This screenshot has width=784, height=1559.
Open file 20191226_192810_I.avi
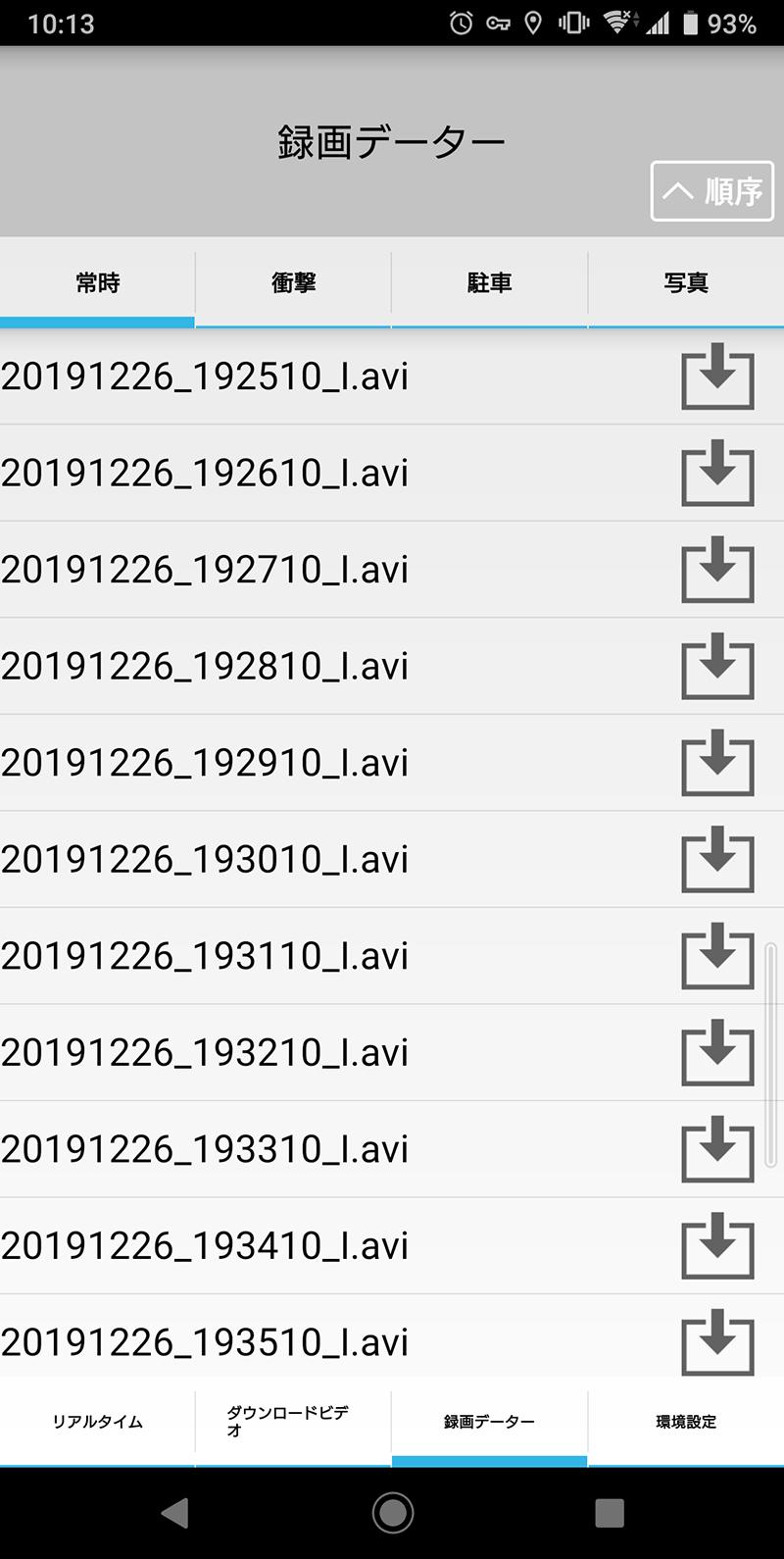[205, 666]
